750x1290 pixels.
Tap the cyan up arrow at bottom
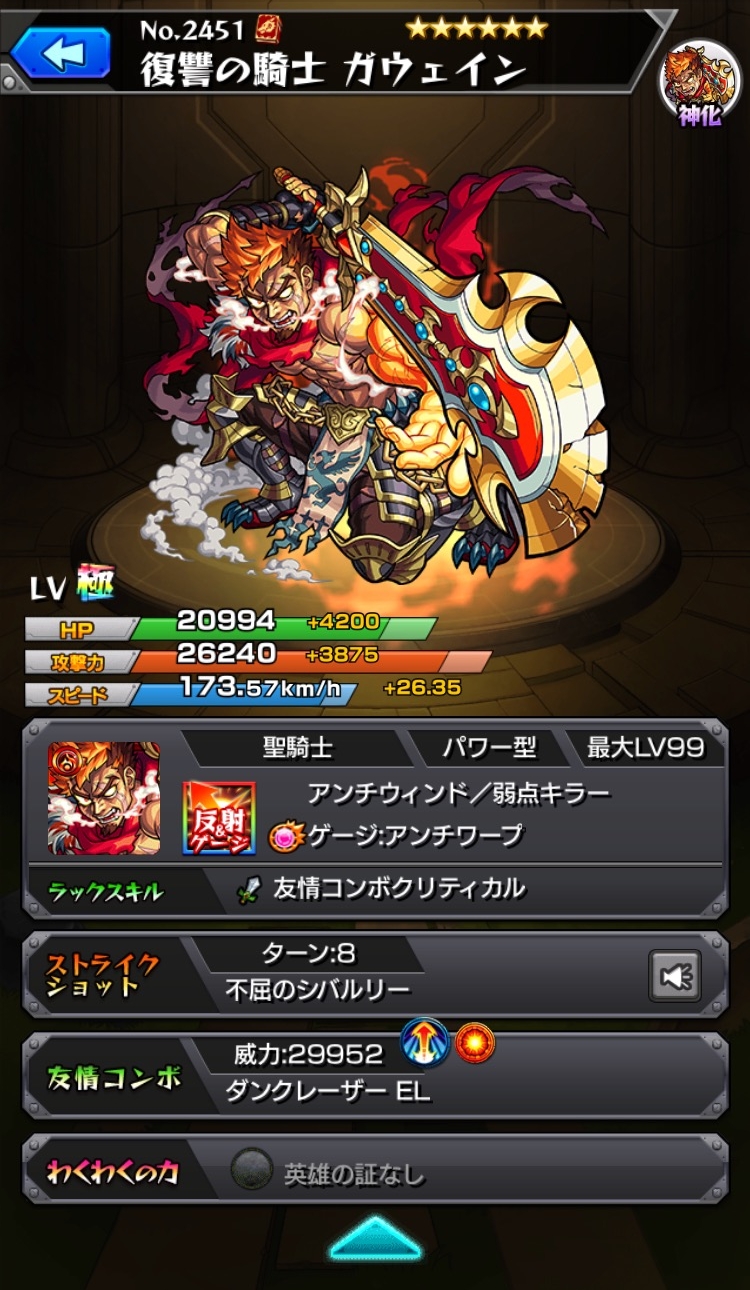tap(376, 1239)
